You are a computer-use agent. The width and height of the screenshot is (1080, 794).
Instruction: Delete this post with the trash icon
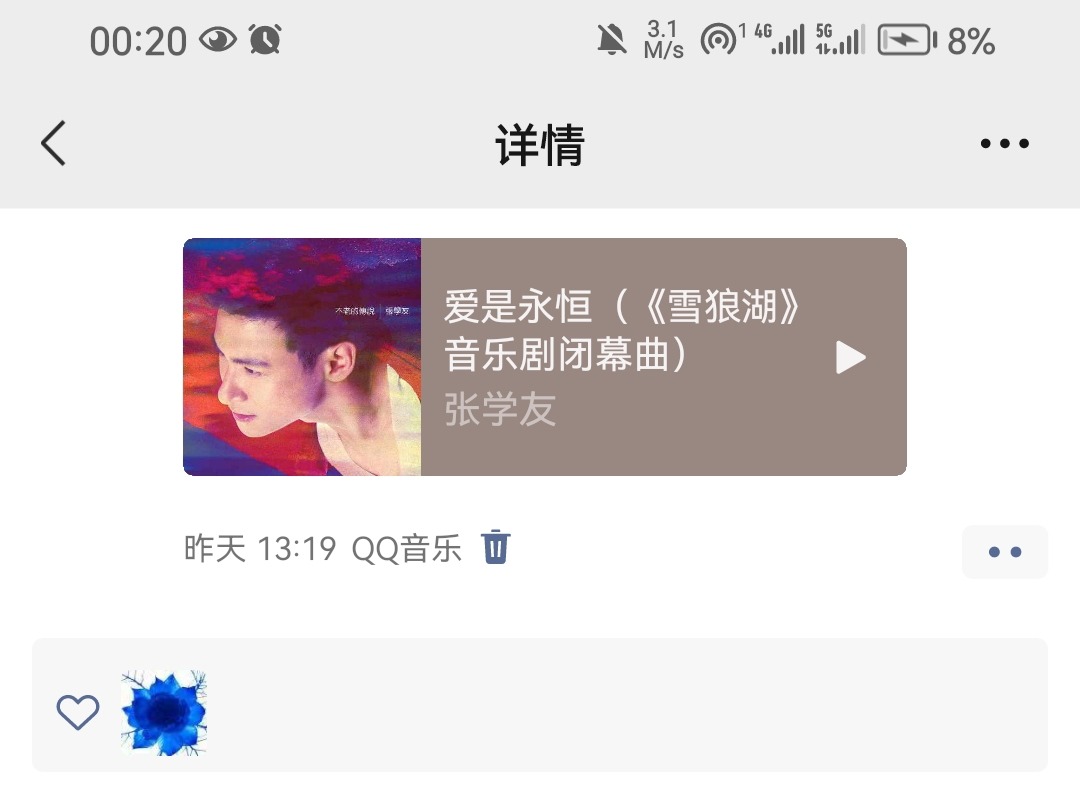pos(496,547)
